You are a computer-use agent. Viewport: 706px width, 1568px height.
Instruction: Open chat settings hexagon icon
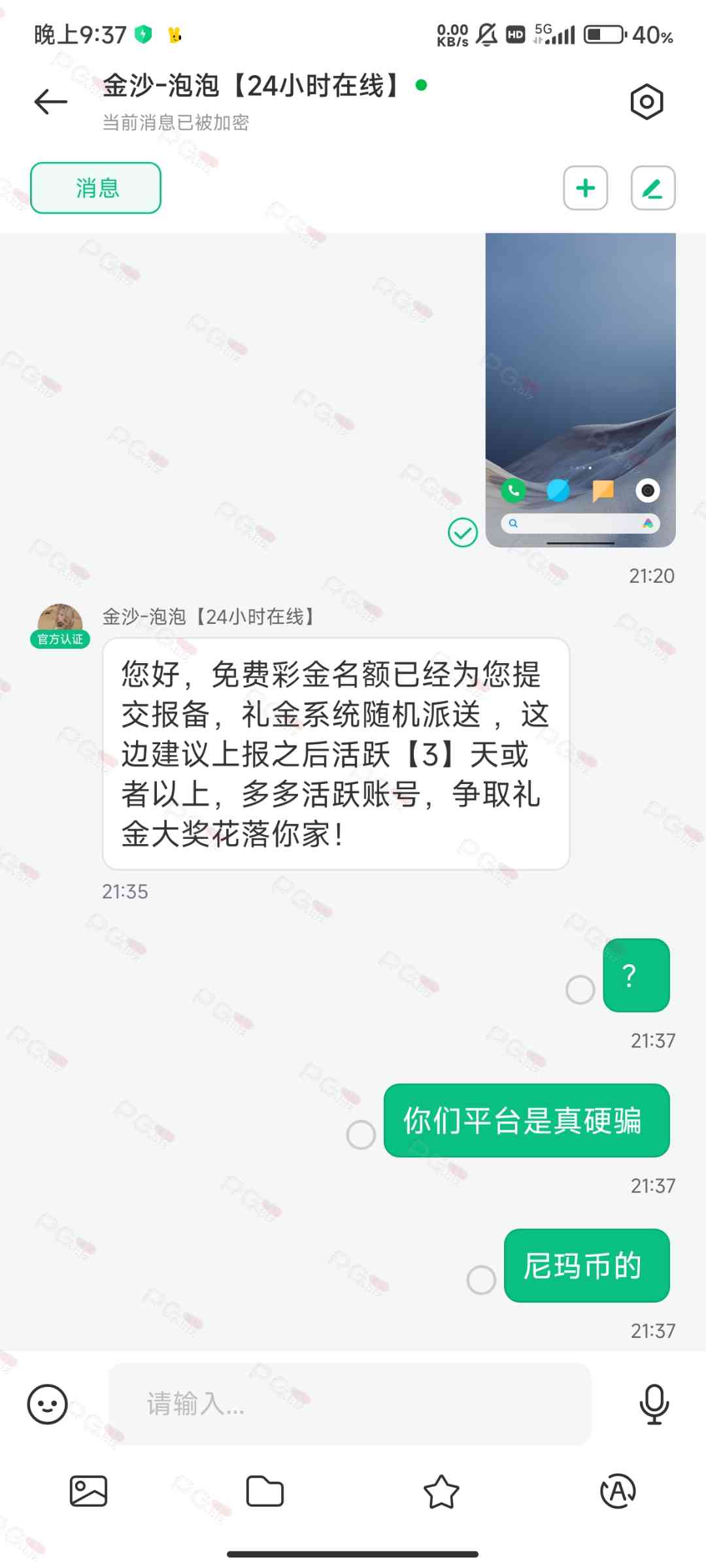647,102
